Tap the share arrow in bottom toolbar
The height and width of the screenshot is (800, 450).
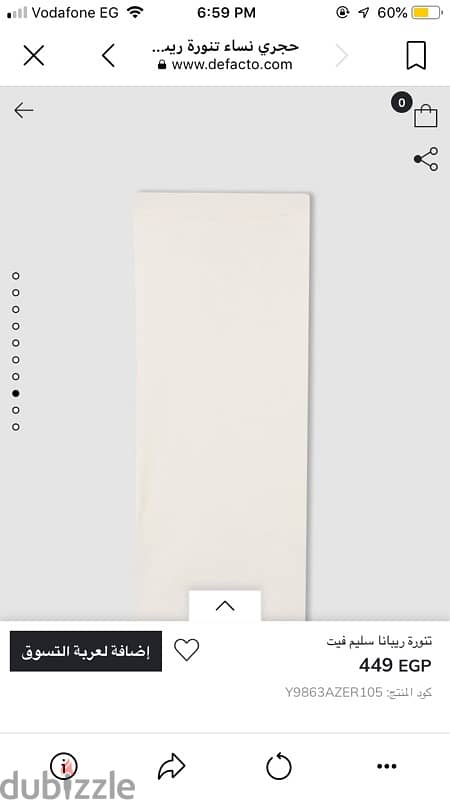171,767
